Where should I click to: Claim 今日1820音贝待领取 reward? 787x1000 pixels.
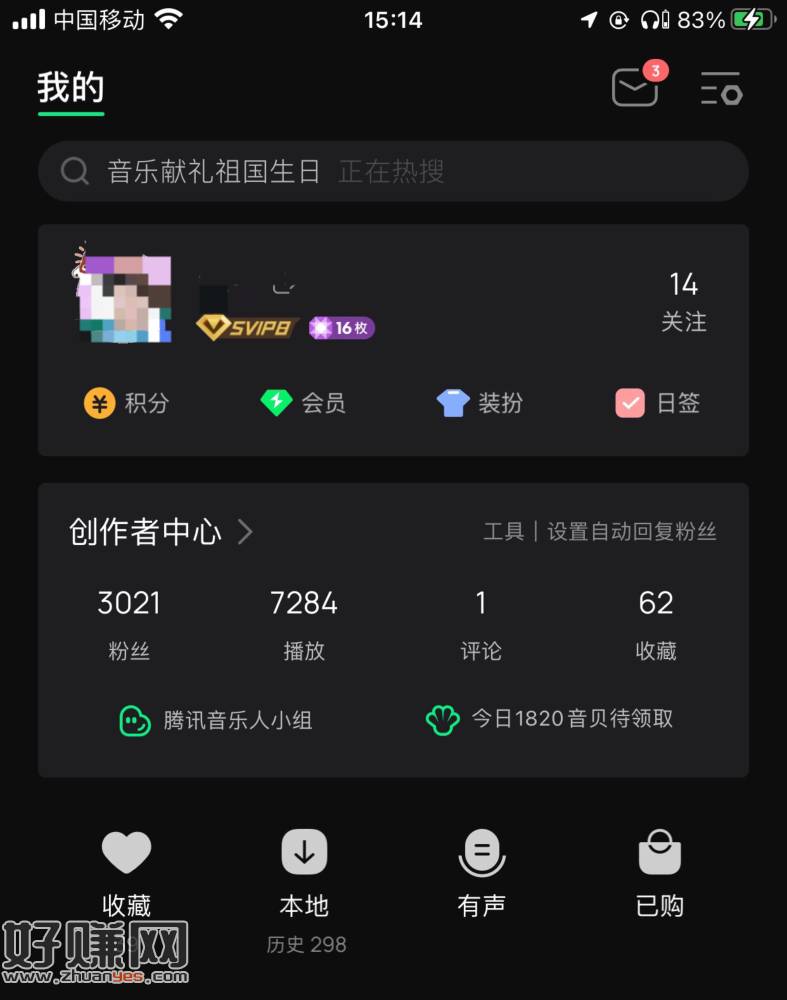549,719
